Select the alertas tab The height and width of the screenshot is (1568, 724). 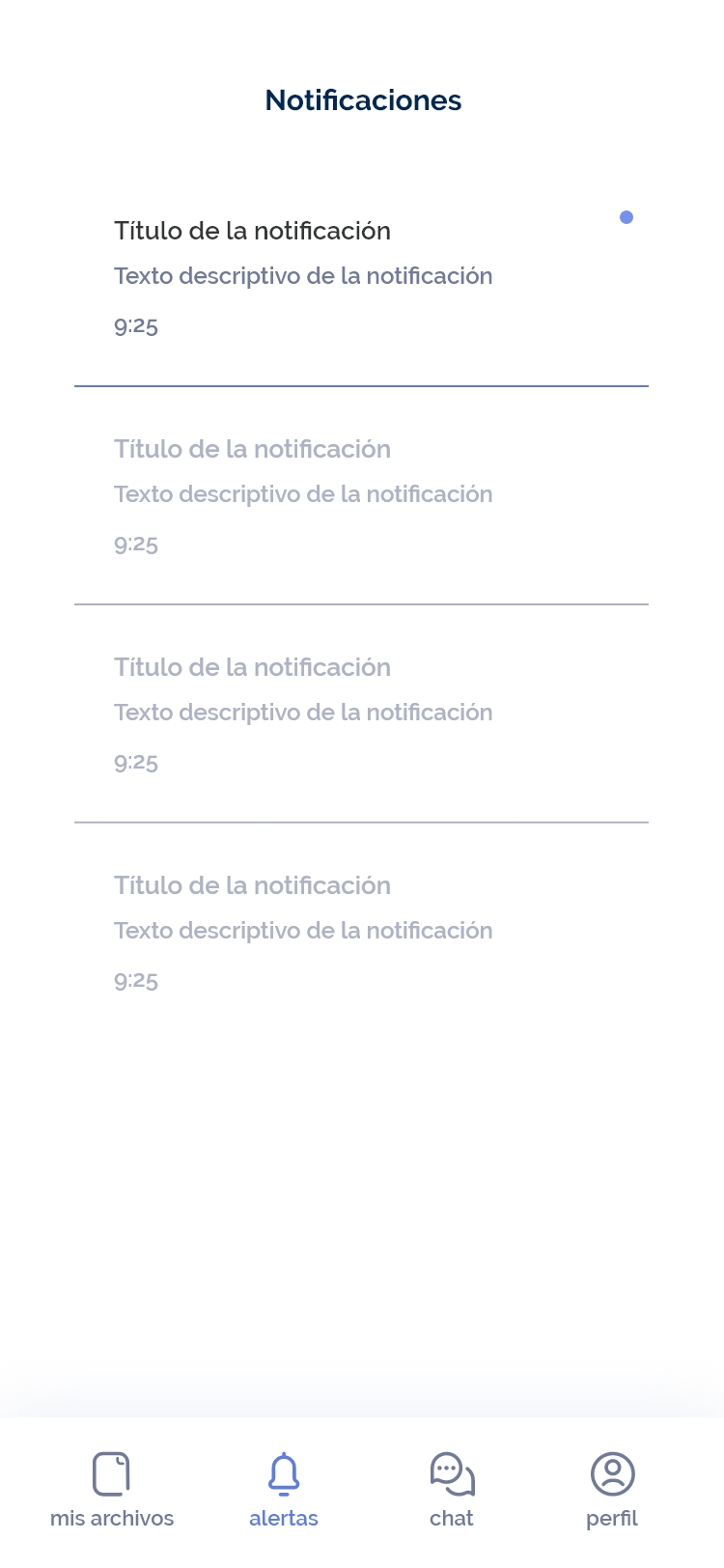coord(284,1490)
